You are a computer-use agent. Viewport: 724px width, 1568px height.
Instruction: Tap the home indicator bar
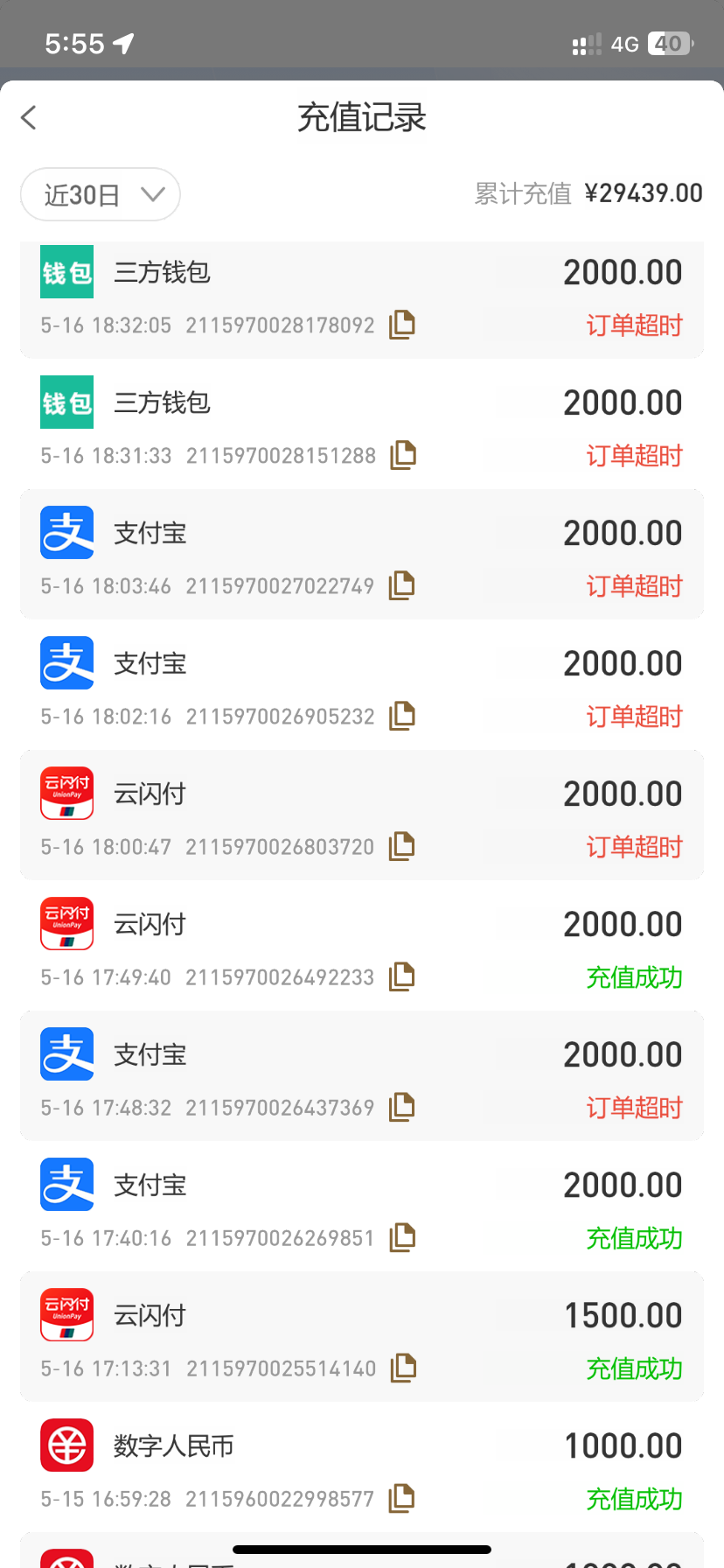coord(361,1550)
